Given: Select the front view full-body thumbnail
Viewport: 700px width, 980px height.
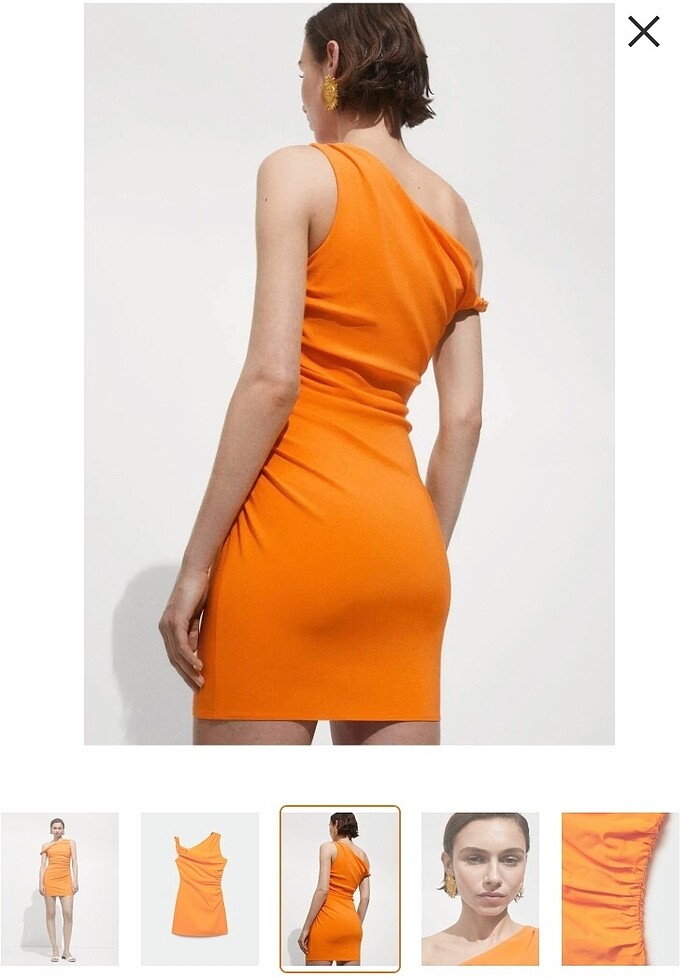Looking at the screenshot, I should (60, 888).
